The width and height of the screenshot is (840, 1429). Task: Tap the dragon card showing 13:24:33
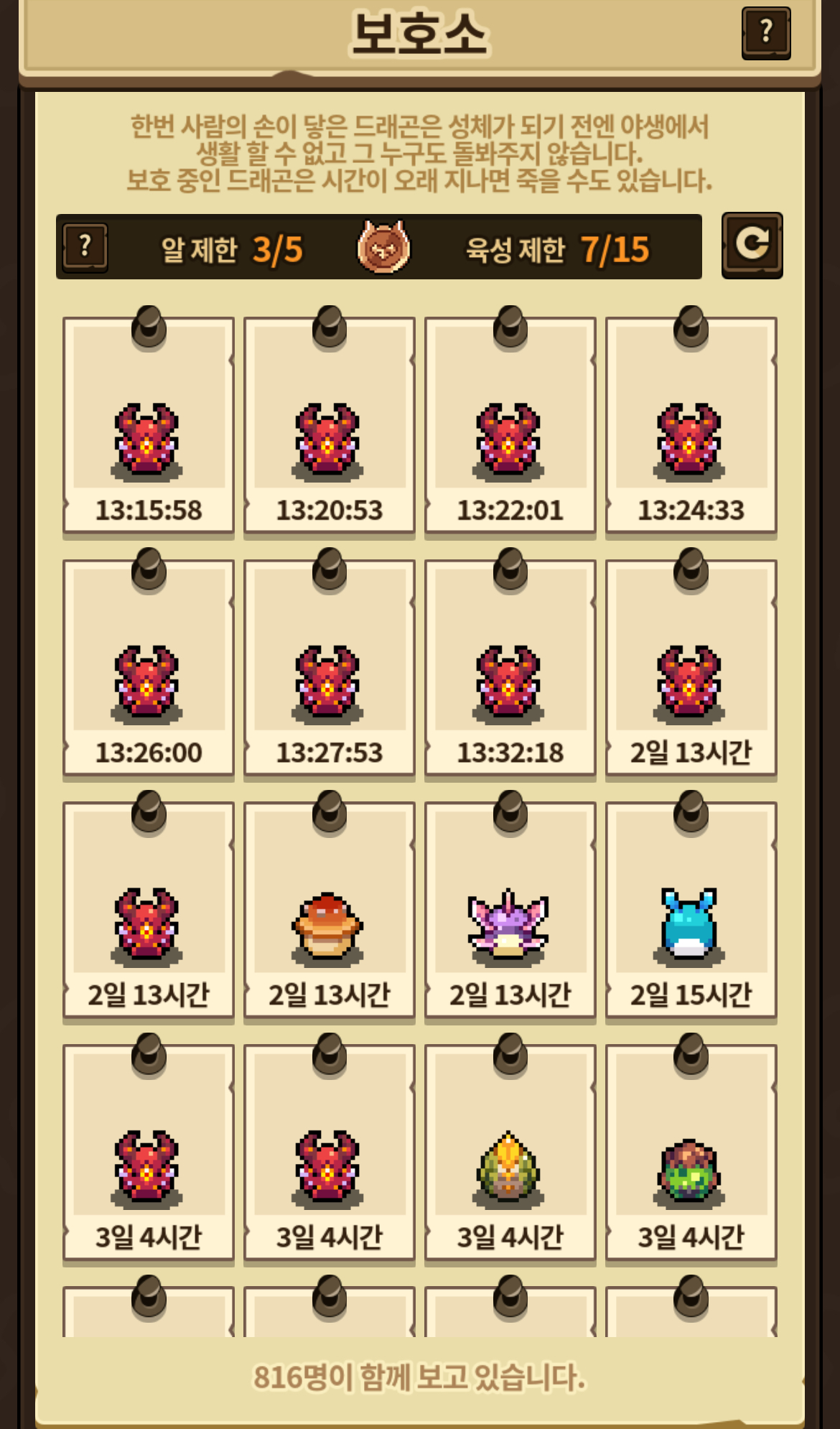[x=691, y=426]
